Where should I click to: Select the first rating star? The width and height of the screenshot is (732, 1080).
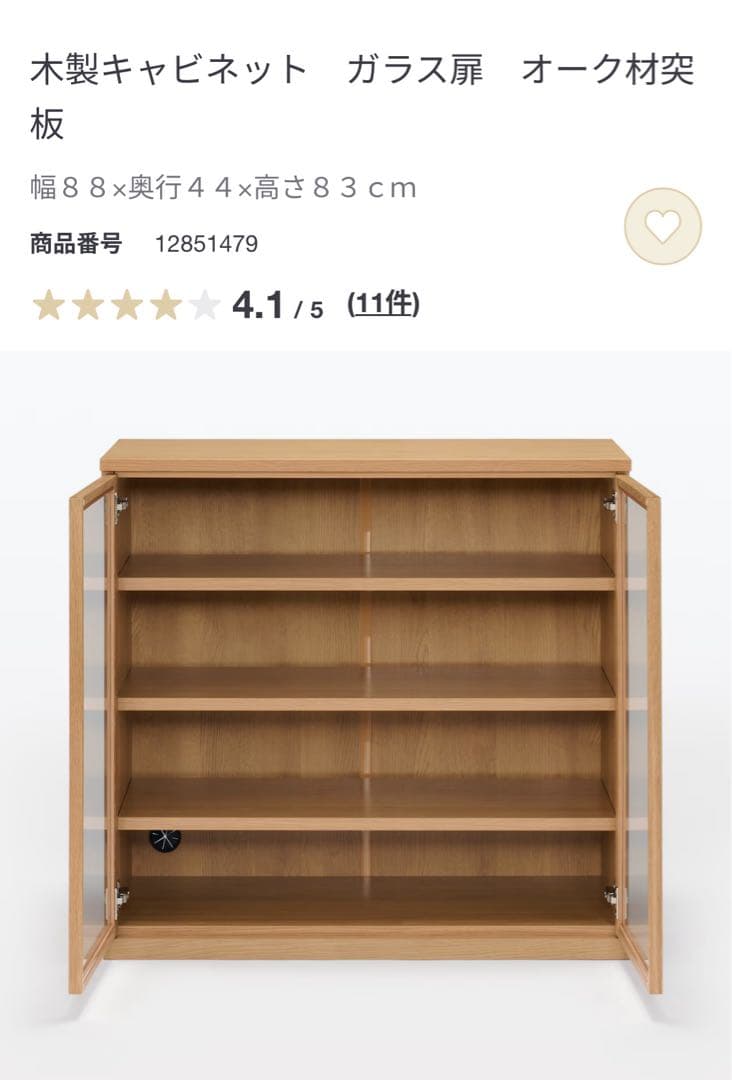point(49,304)
